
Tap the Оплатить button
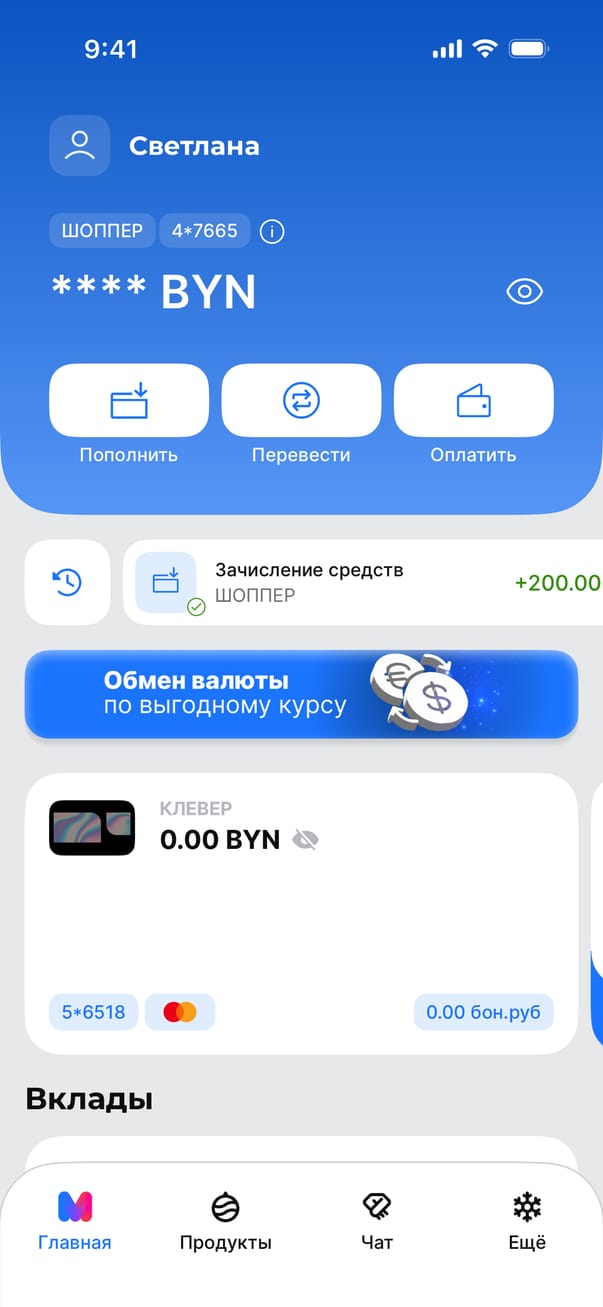(473, 401)
